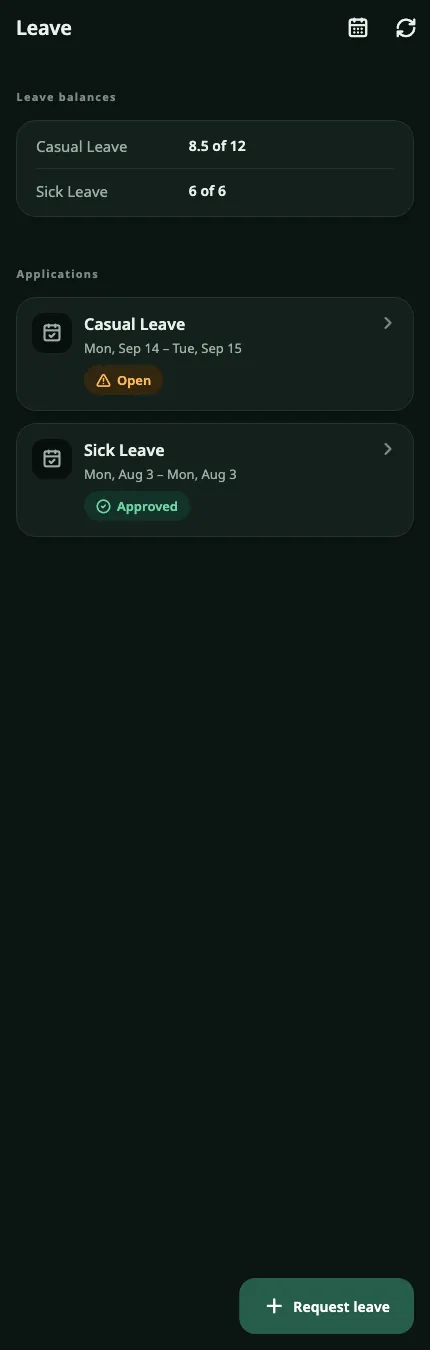Screen dimensions: 430x1350
Task: Tap Request leave to create application
Action: pos(326,1306)
